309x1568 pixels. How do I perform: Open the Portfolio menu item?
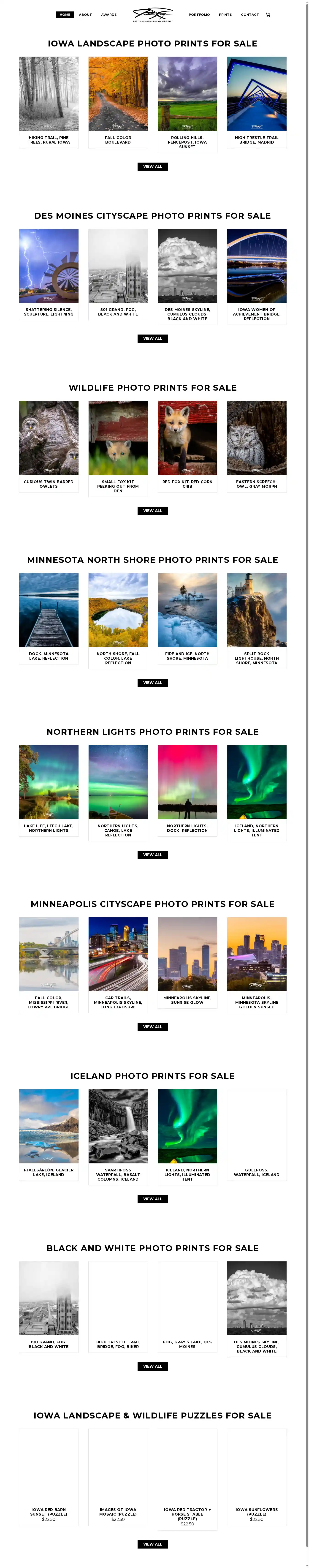point(199,15)
